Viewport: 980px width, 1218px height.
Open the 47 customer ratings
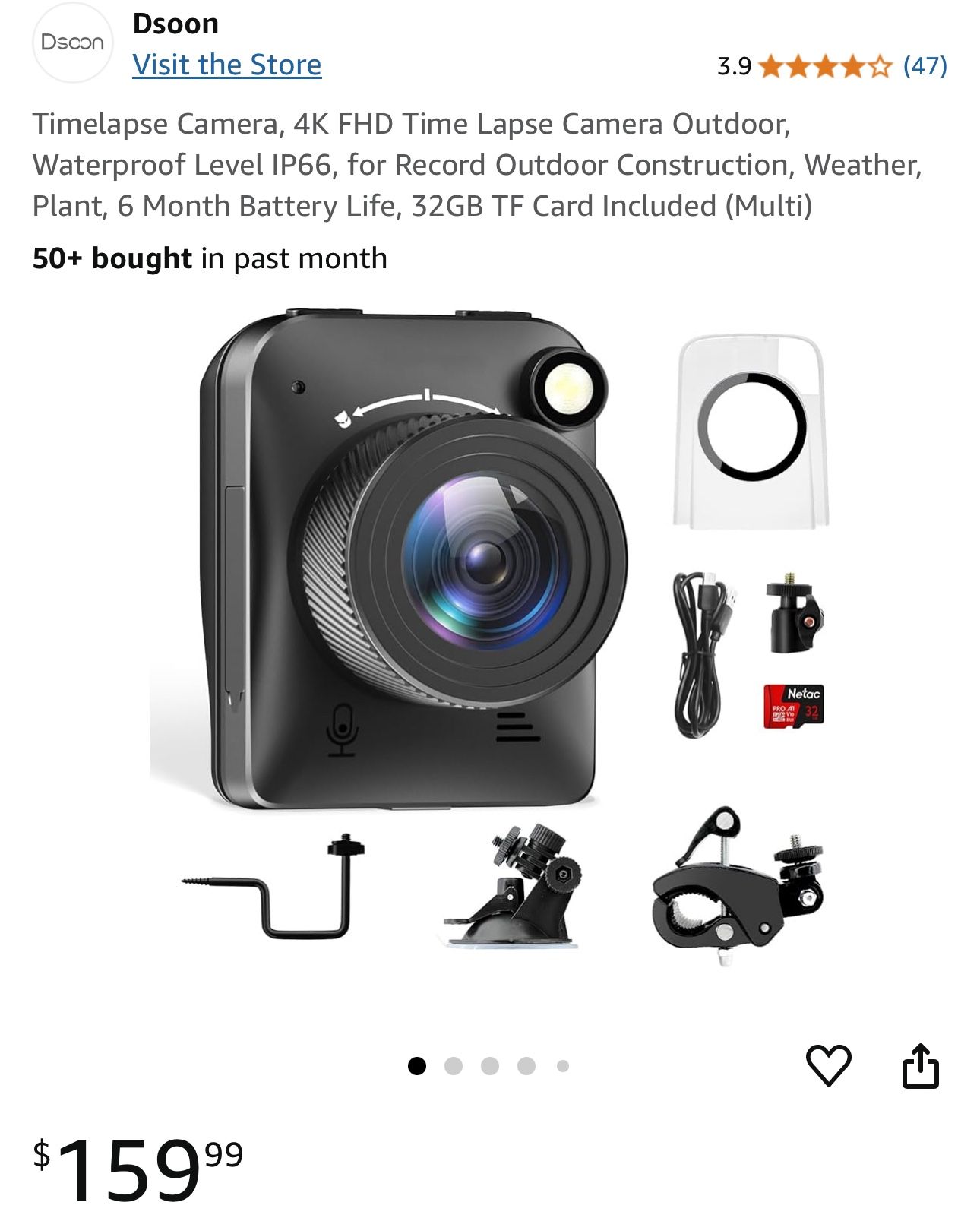pos(924,66)
